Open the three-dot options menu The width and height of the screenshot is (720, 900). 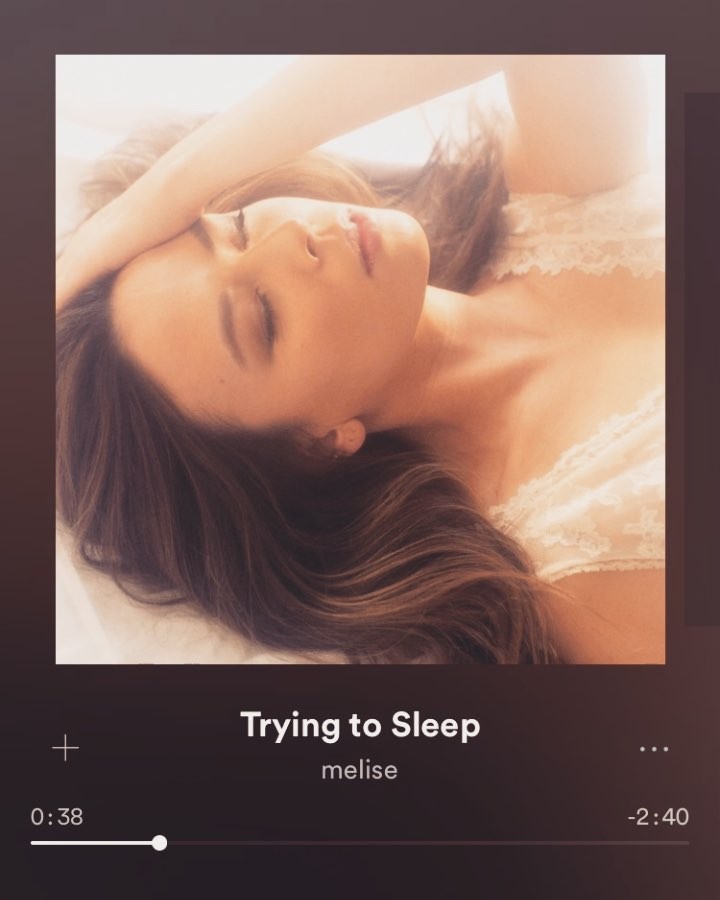pos(653,748)
